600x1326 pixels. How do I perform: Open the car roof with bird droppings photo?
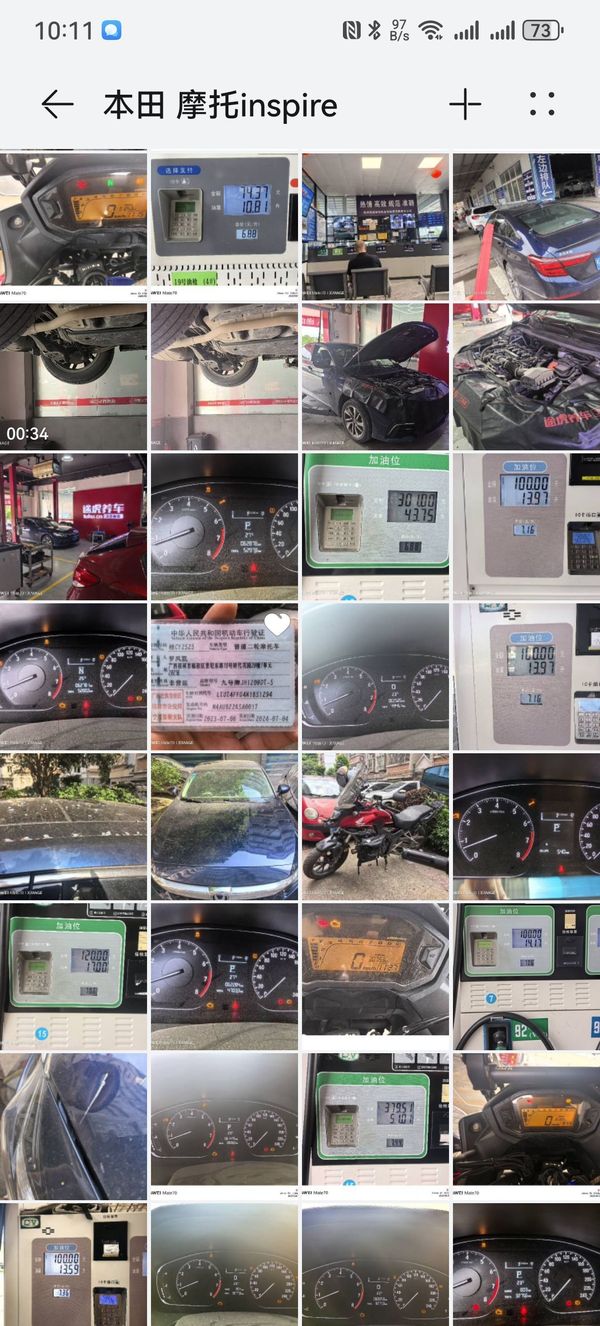[73, 826]
